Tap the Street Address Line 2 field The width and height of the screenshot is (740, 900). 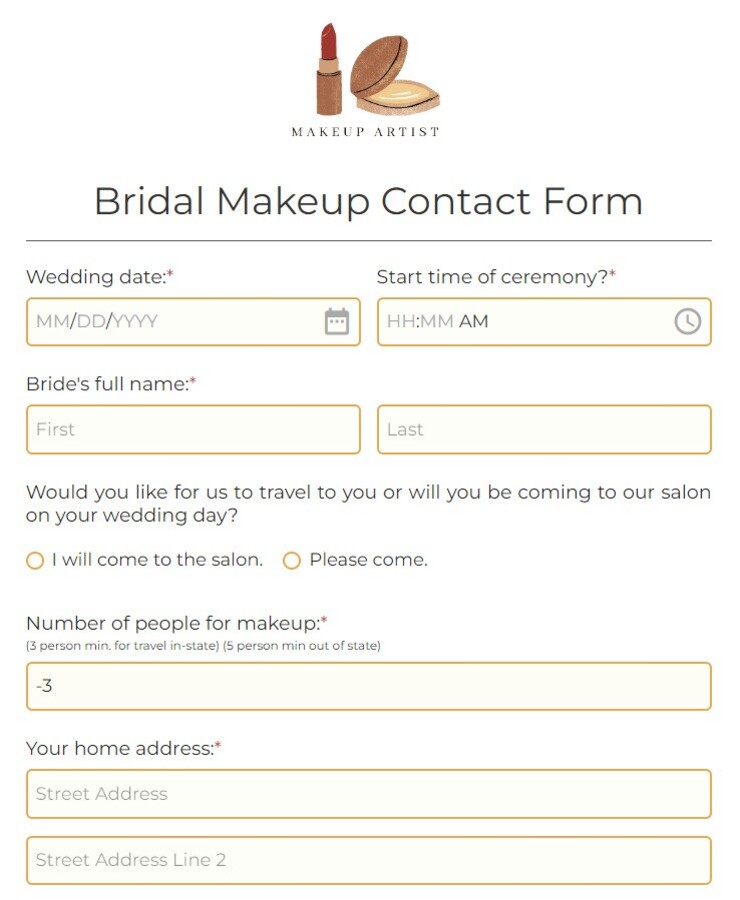click(x=368, y=860)
